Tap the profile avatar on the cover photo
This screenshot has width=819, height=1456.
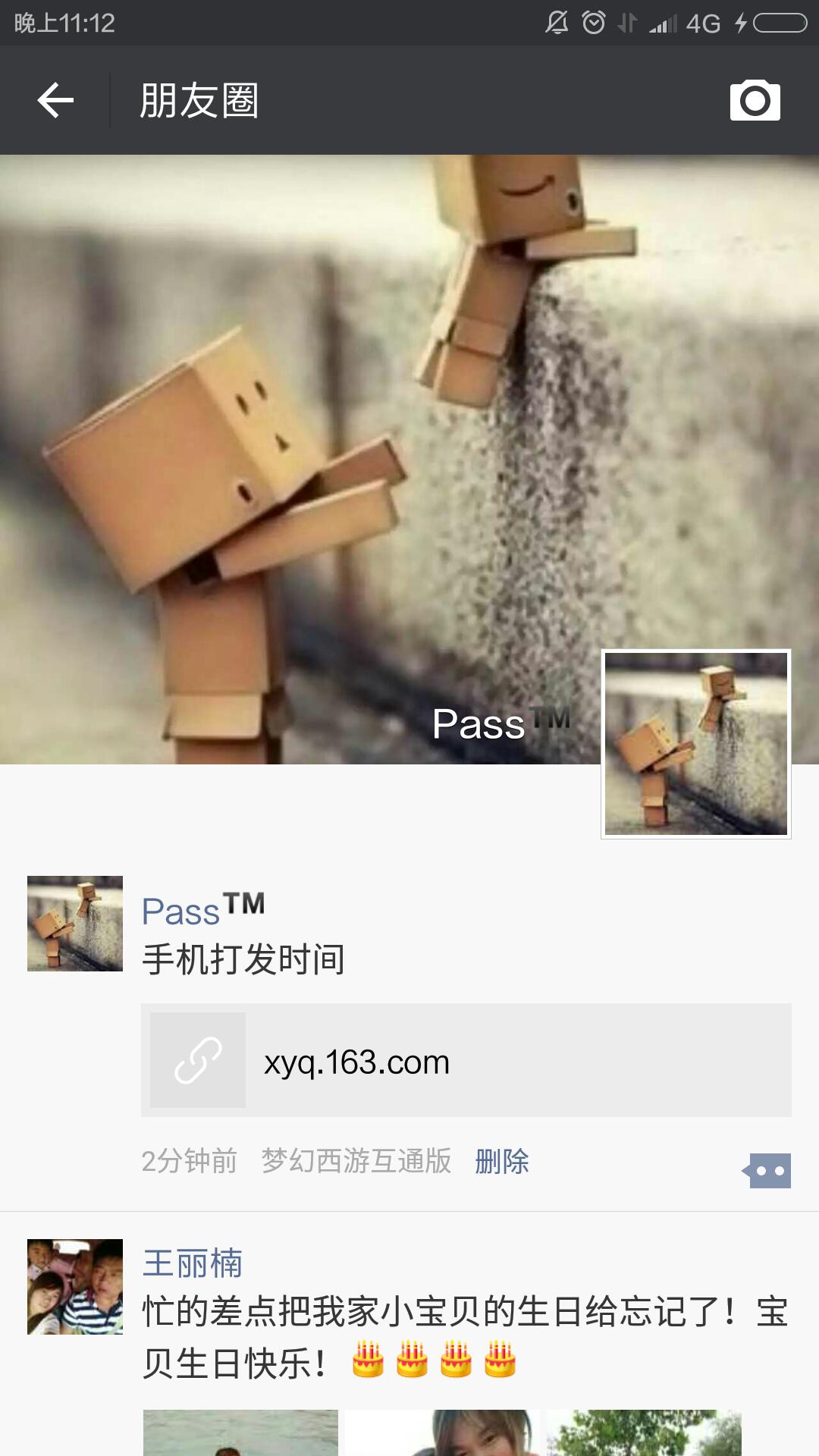pos(695,744)
